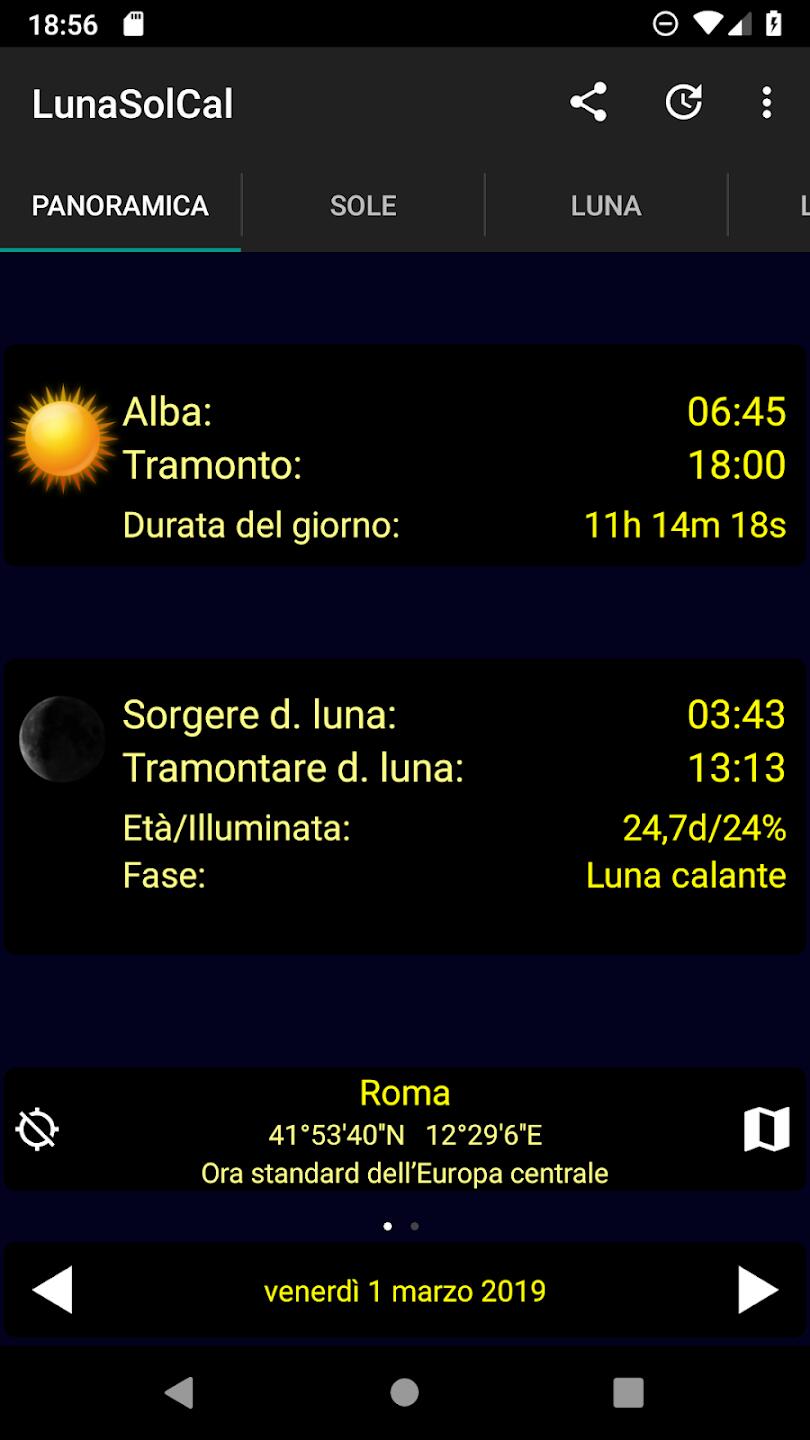Advance to the next day
This screenshot has width=810, height=1440.
tap(757, 1291)
